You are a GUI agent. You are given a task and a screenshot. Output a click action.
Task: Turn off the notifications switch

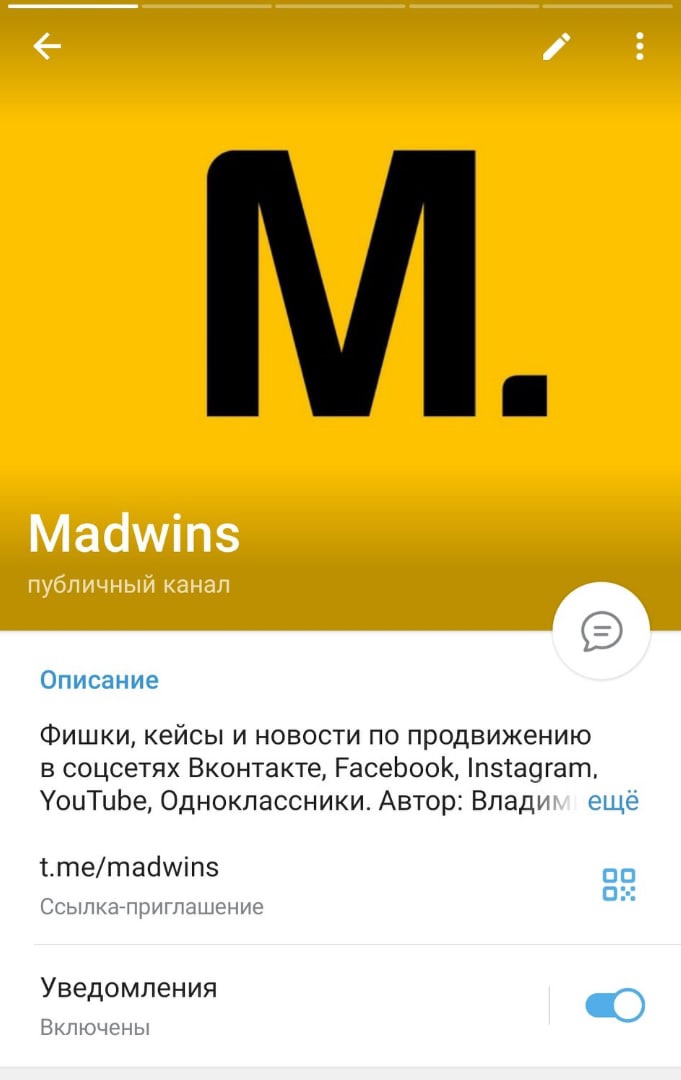click(614, 1005)
